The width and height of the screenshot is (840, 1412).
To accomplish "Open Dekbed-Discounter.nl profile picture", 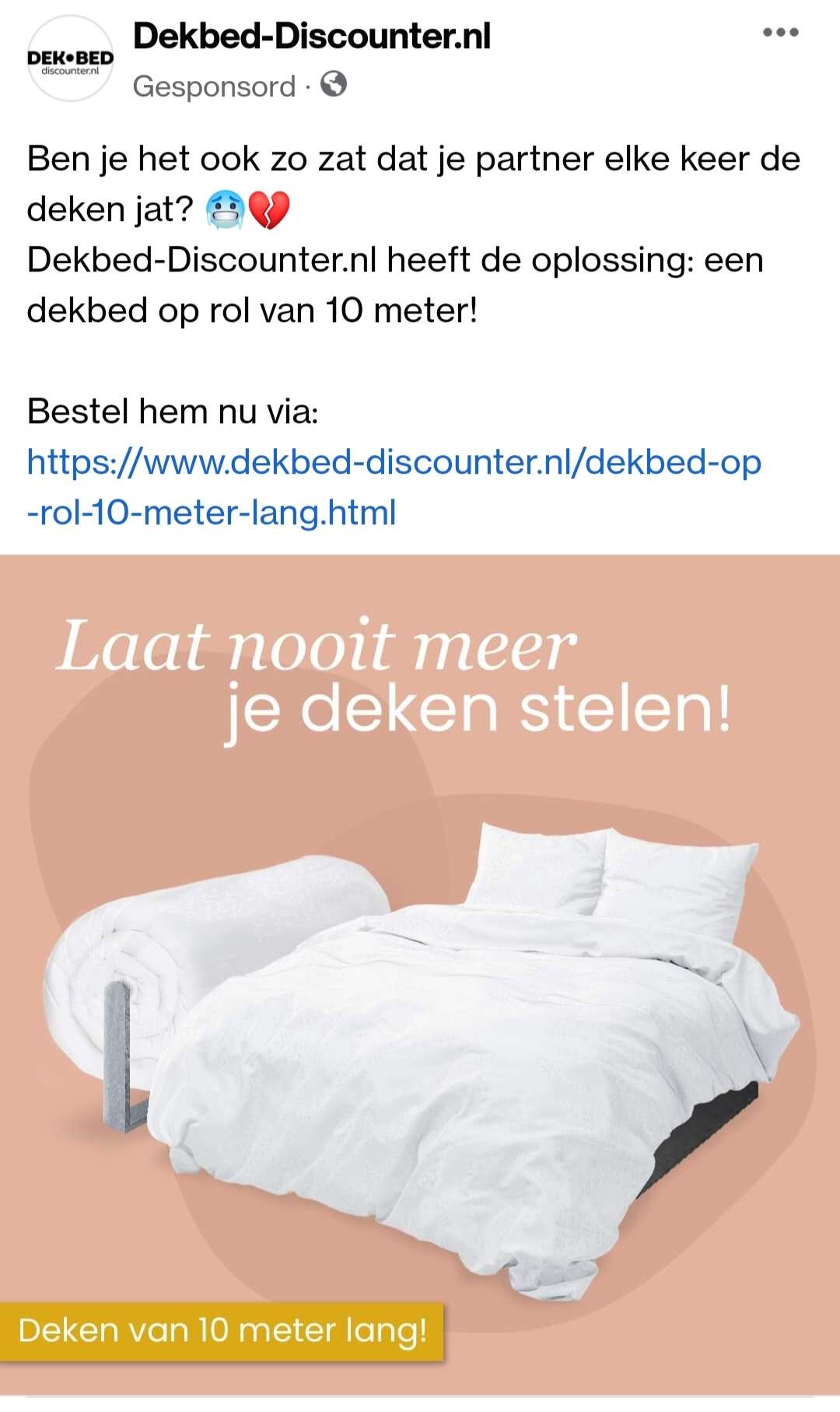I will [x=71, y=58].
